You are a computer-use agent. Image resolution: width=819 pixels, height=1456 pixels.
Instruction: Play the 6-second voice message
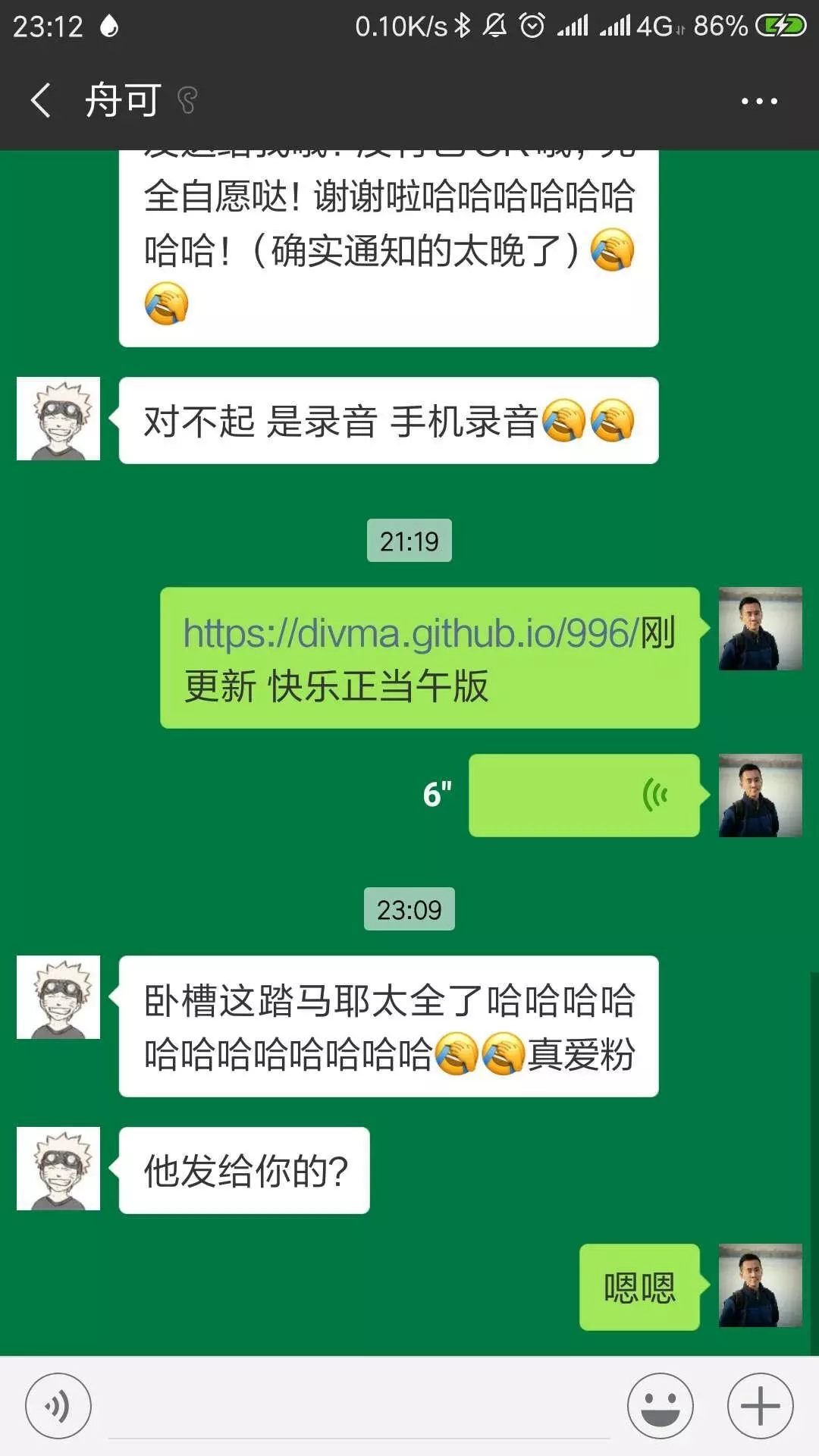[x=584, y=795]
